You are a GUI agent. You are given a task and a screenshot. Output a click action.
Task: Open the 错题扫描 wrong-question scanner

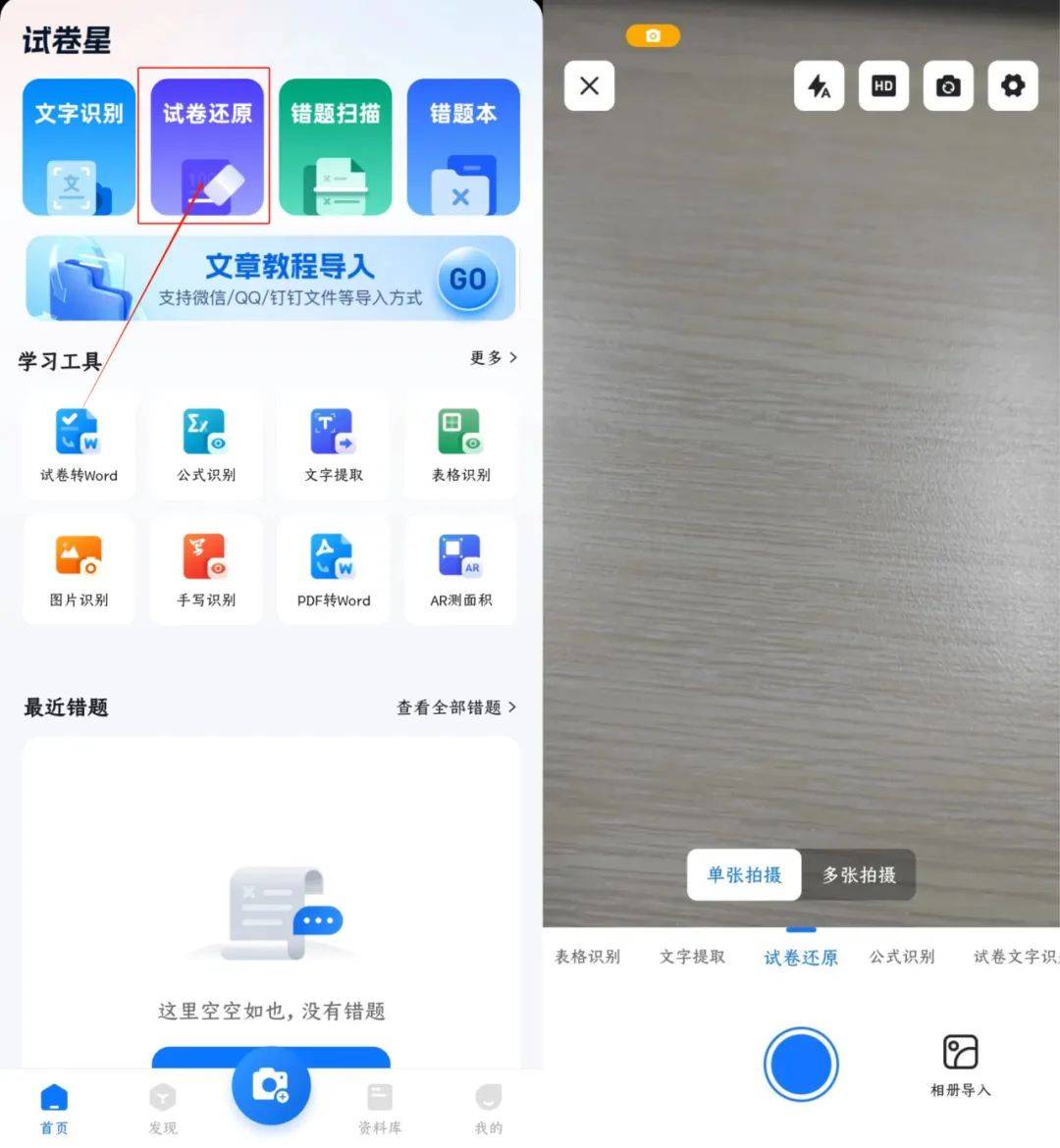[335, 147]
